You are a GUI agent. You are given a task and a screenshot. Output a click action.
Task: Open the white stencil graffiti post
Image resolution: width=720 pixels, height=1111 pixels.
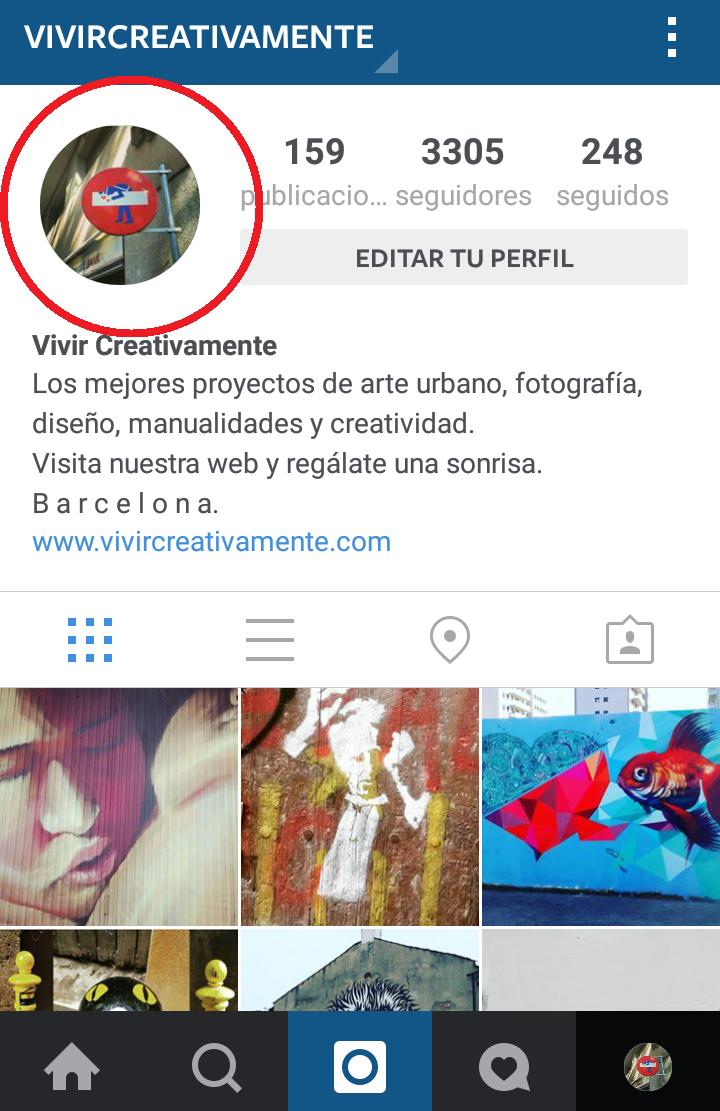coord(360,806)
